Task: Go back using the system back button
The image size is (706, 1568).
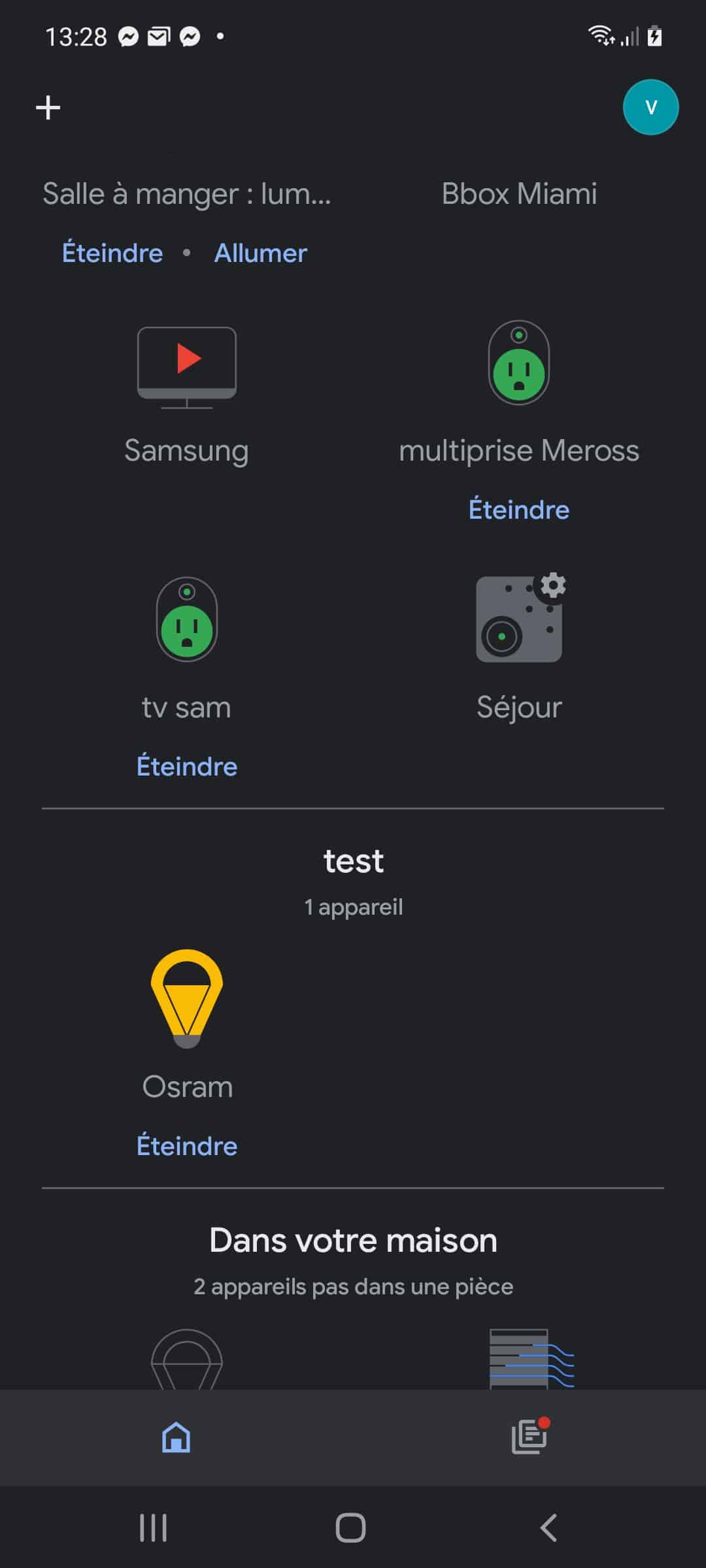Action: (548, 1527)
